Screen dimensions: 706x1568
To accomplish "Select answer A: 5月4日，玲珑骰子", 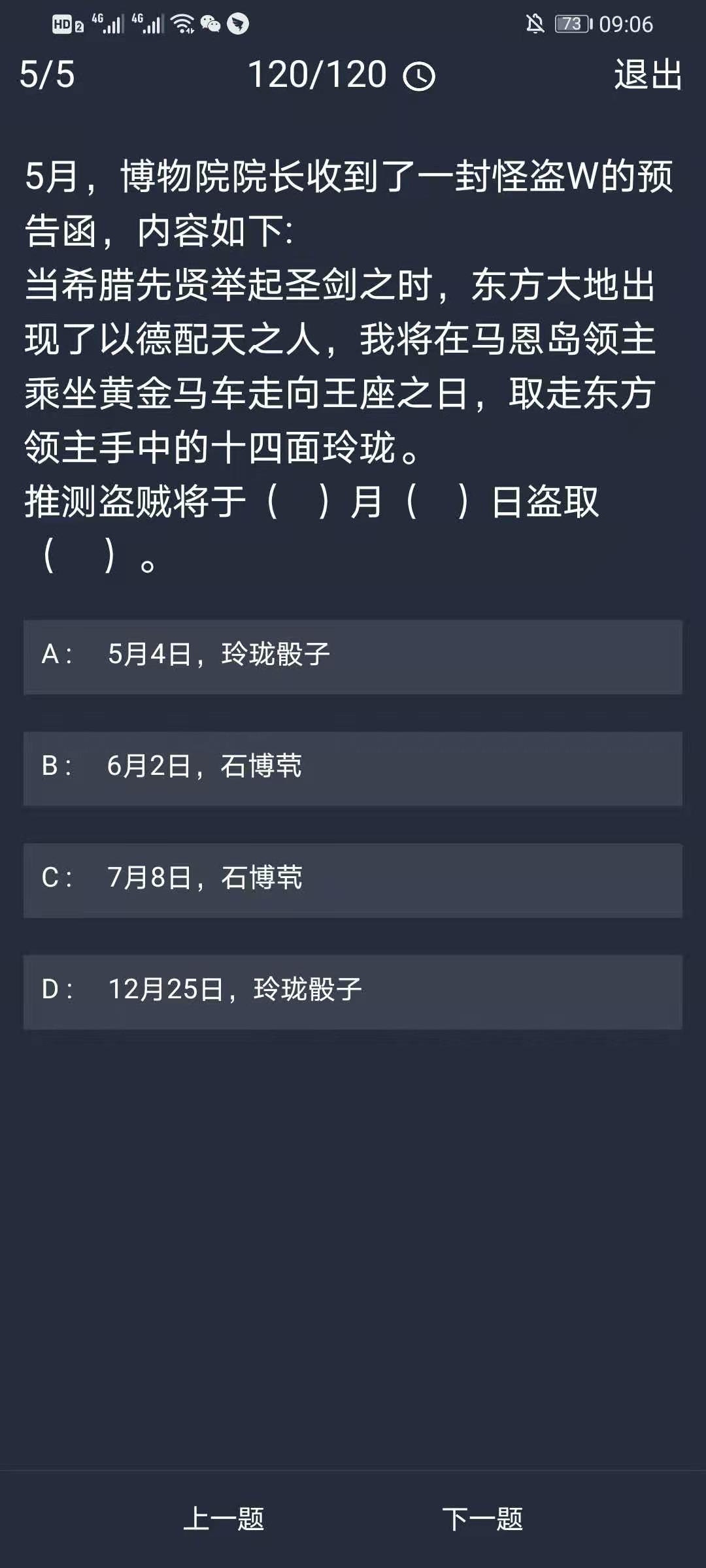I will pos(353,656).
